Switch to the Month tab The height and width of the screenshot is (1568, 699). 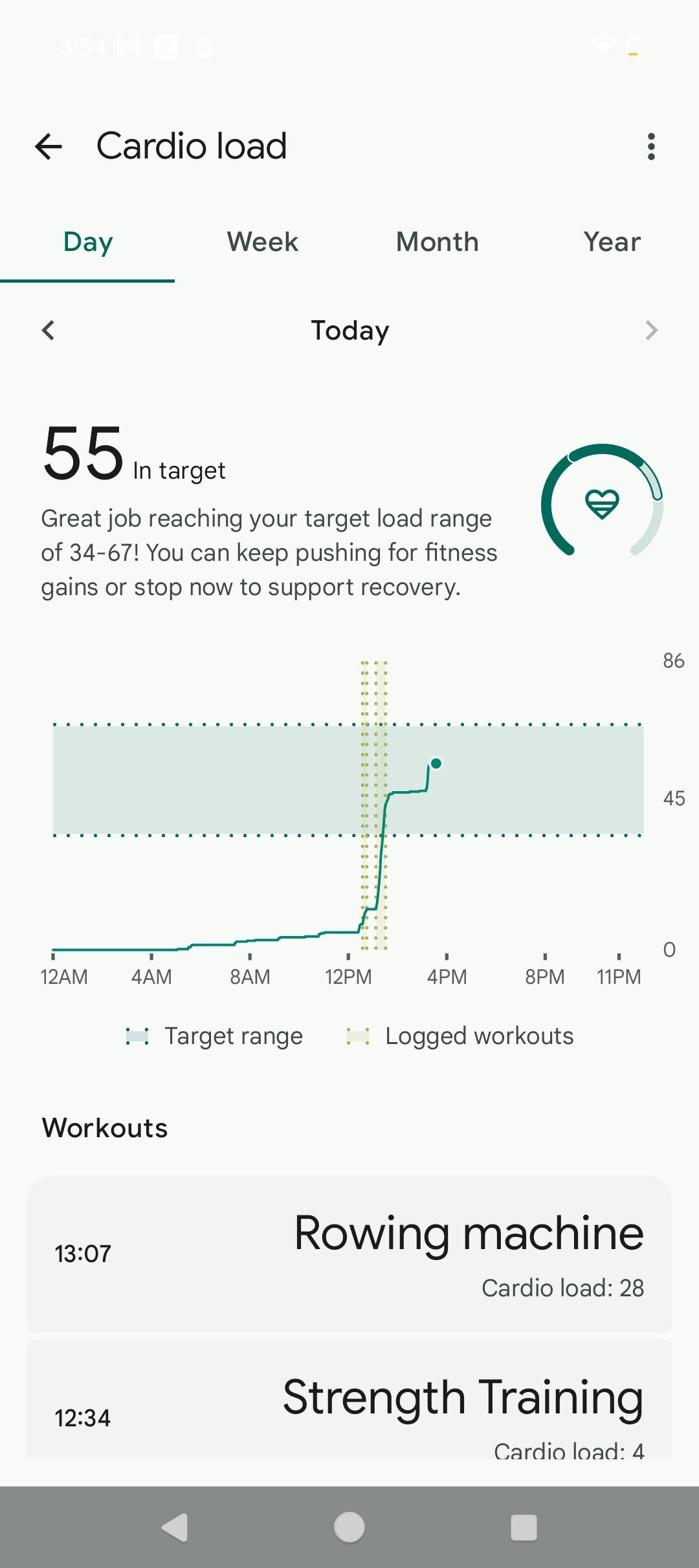coord(437,243)
